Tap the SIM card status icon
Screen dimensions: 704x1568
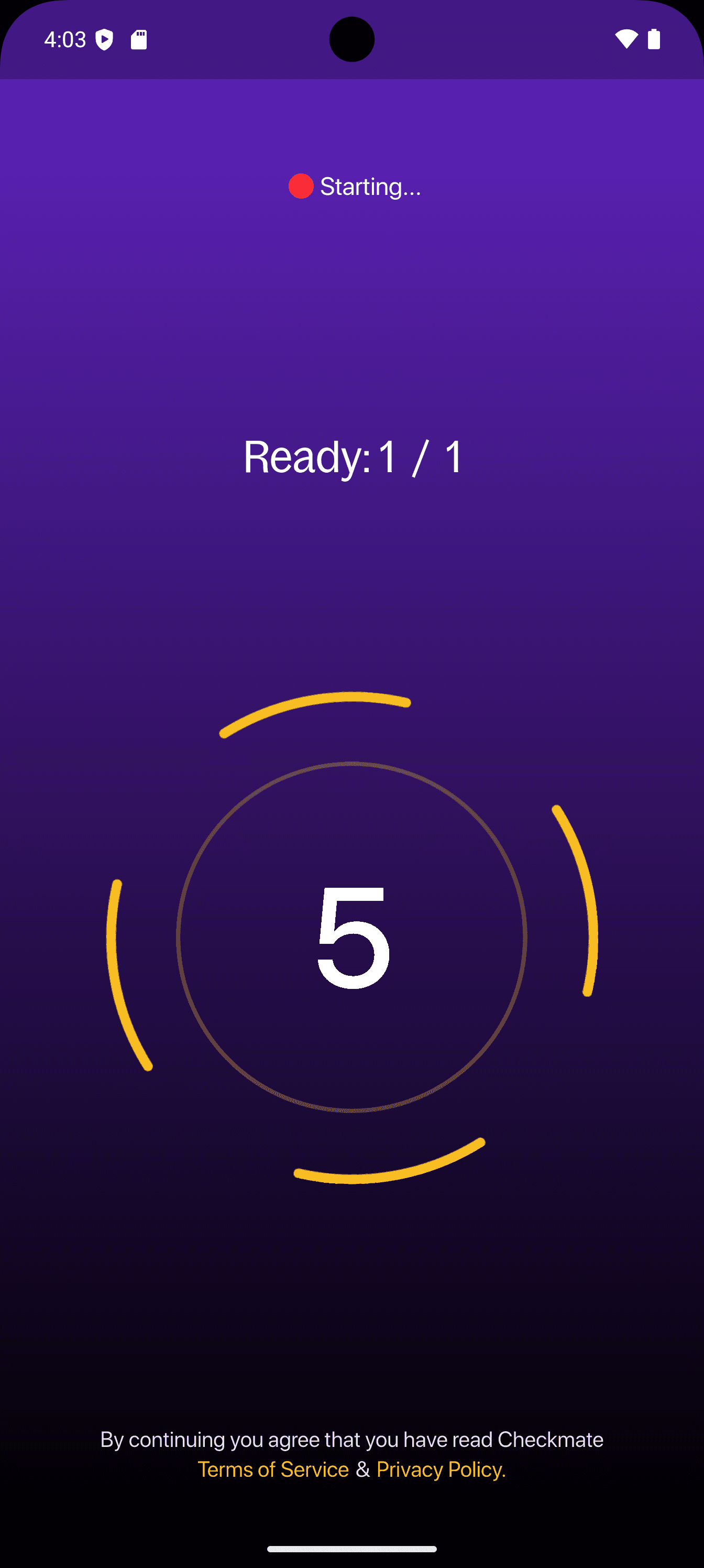139,39
